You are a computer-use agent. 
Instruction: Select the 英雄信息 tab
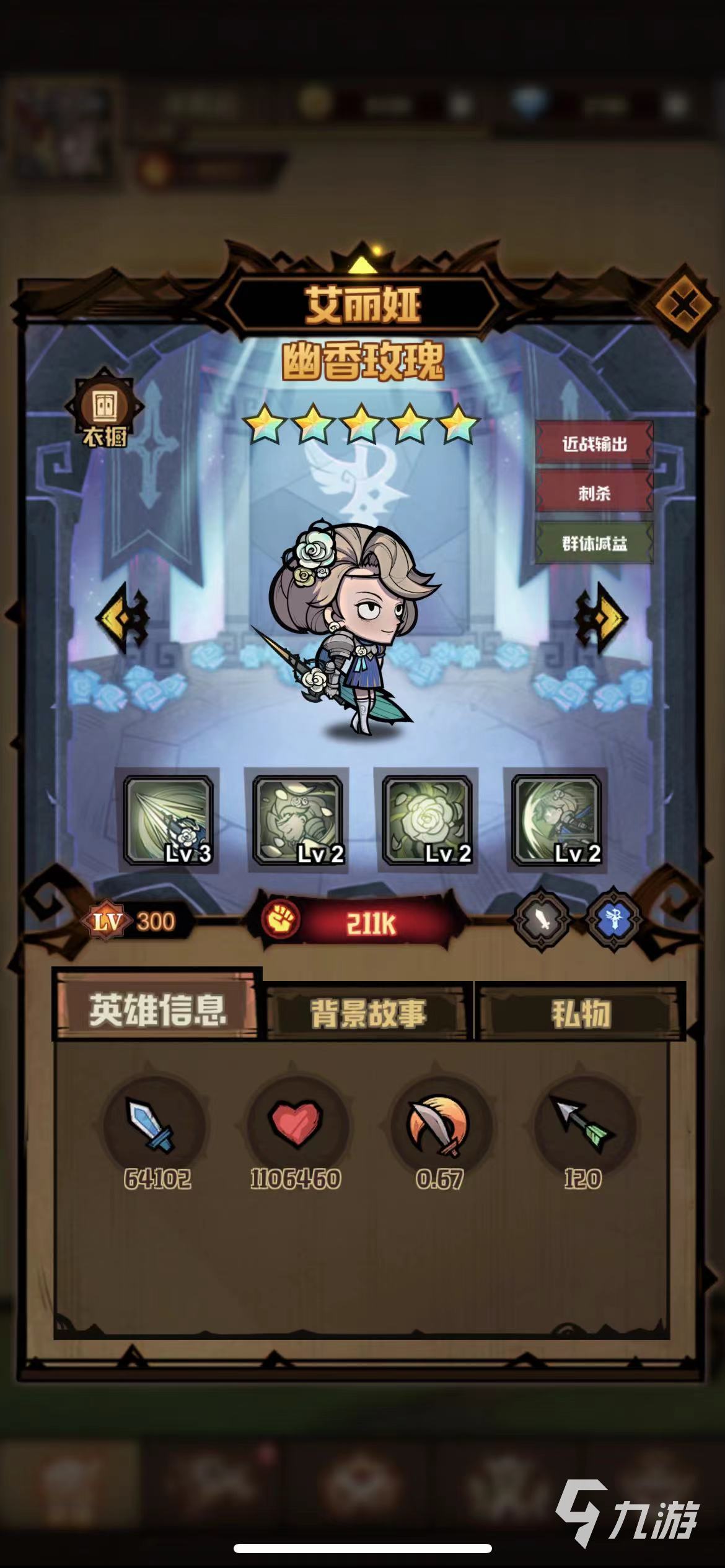click(157, 1010)
